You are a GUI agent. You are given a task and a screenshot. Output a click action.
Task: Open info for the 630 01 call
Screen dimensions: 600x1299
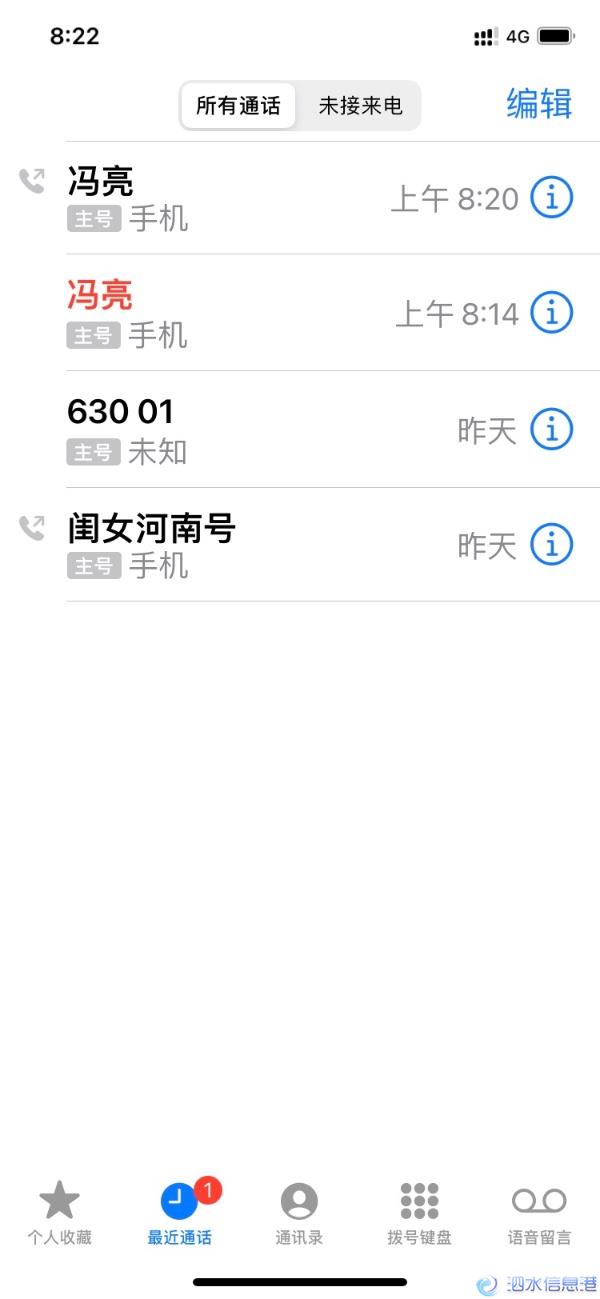click(x=551, y=430)
